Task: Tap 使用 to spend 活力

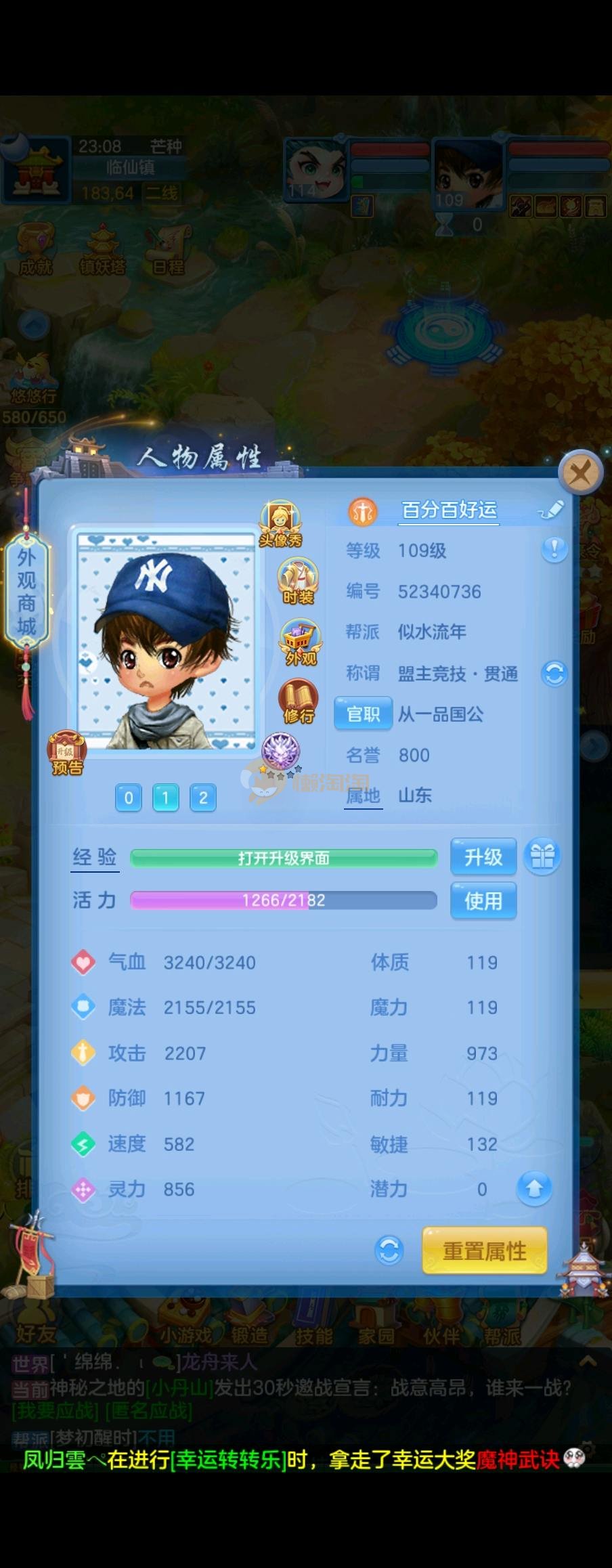Action: coord(483,900)
